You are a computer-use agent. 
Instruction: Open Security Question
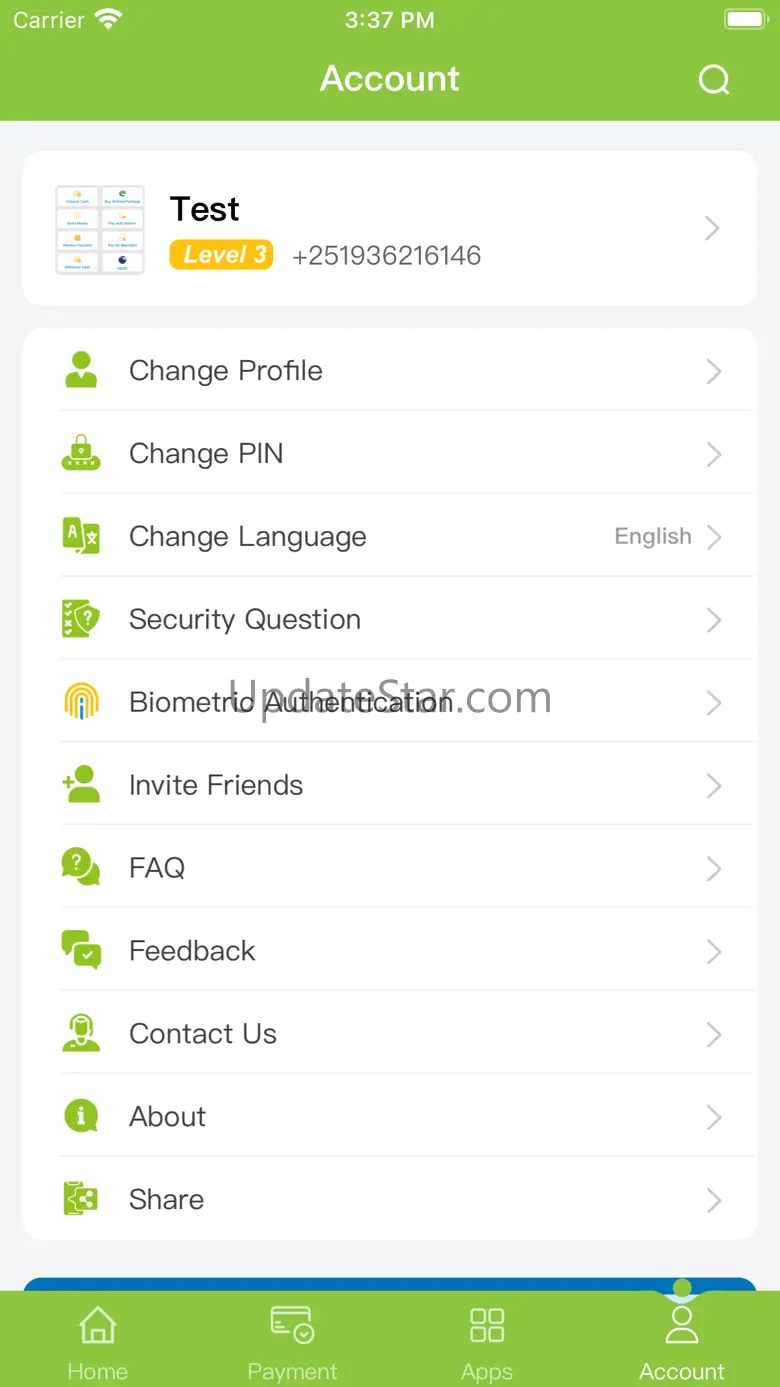[x=390, y=620]
